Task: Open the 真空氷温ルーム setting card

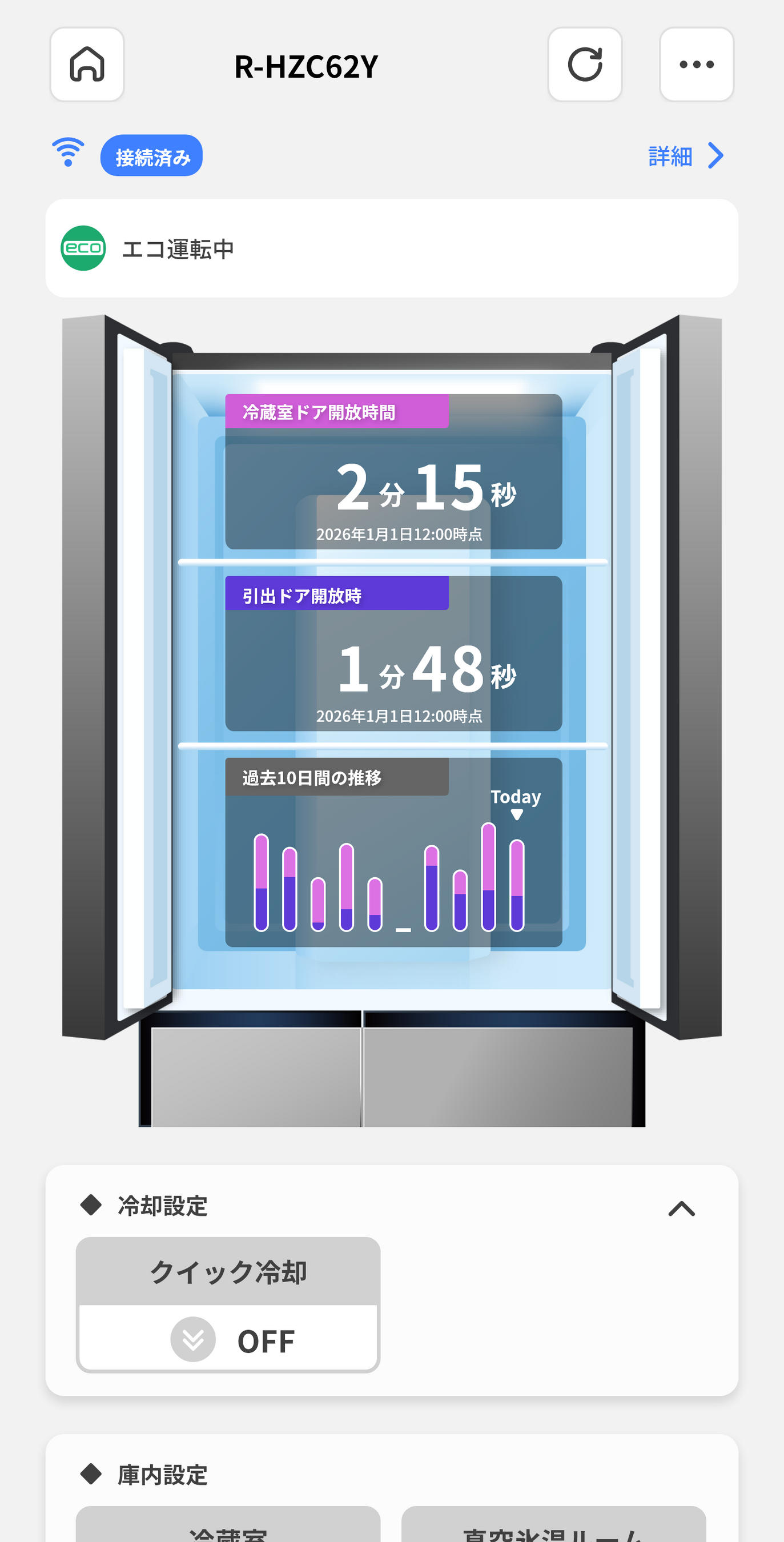Action: pos(553,1526)
